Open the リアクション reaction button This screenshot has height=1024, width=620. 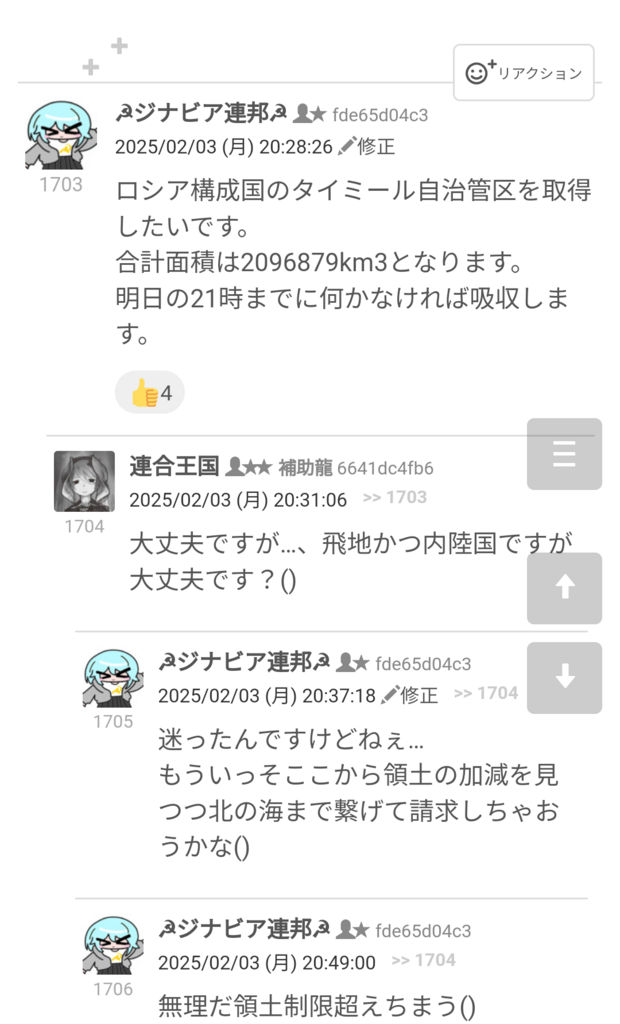click(x=523, y=73)
